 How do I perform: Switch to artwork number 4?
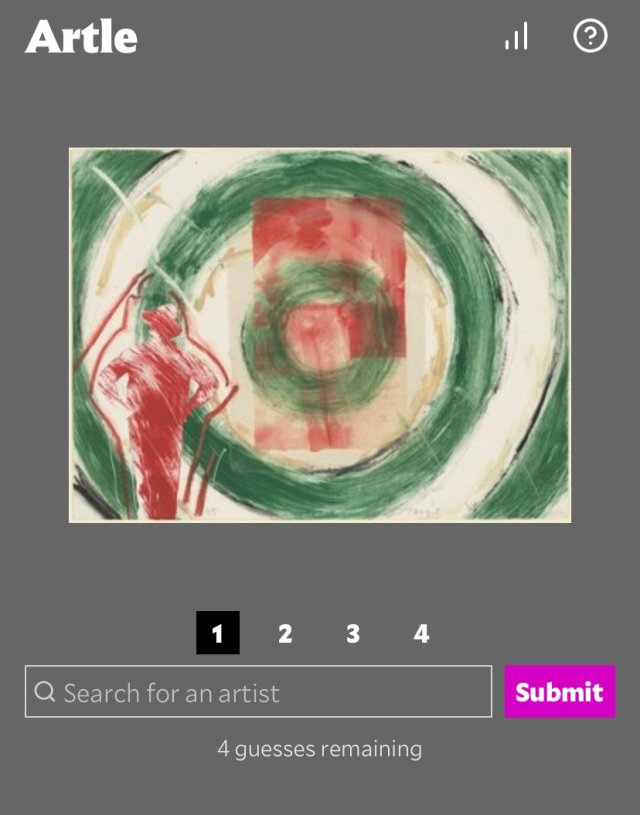421,633
